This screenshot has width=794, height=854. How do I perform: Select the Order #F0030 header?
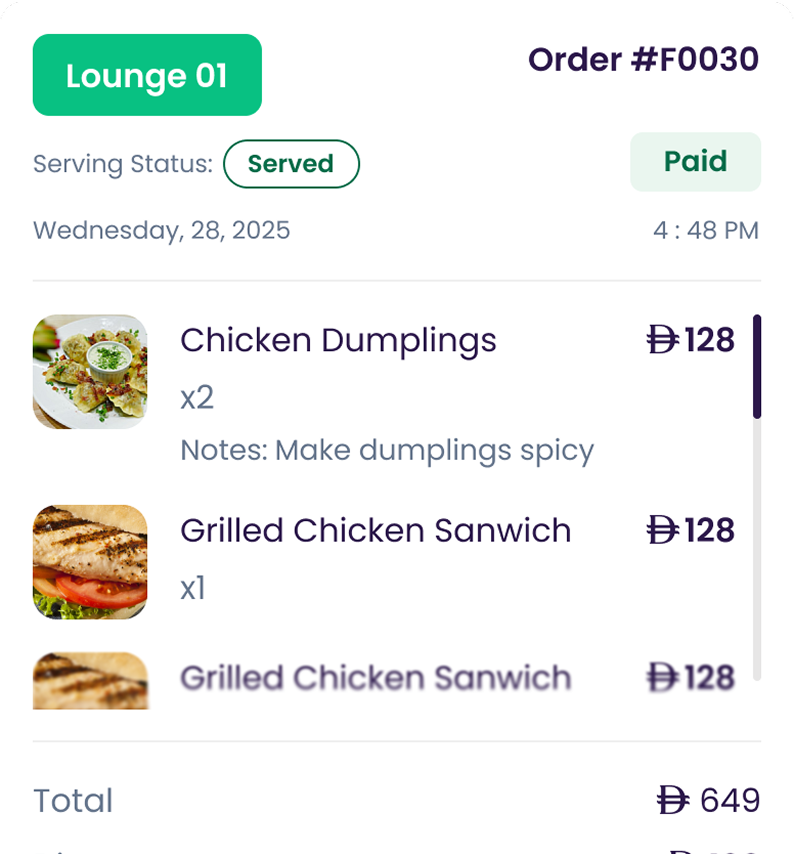point(644,60)
